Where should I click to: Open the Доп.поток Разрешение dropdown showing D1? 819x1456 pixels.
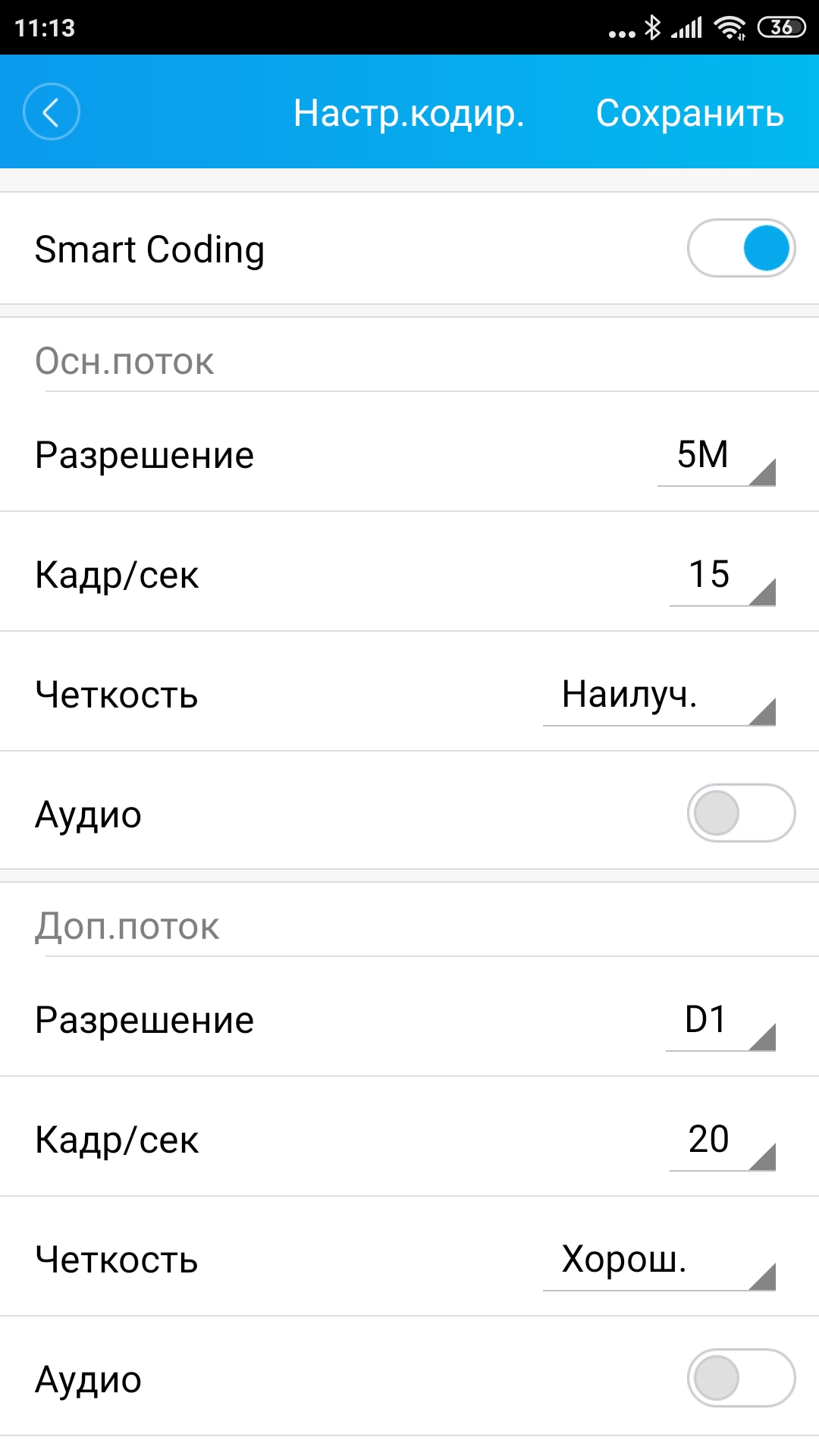(720, 1021)
